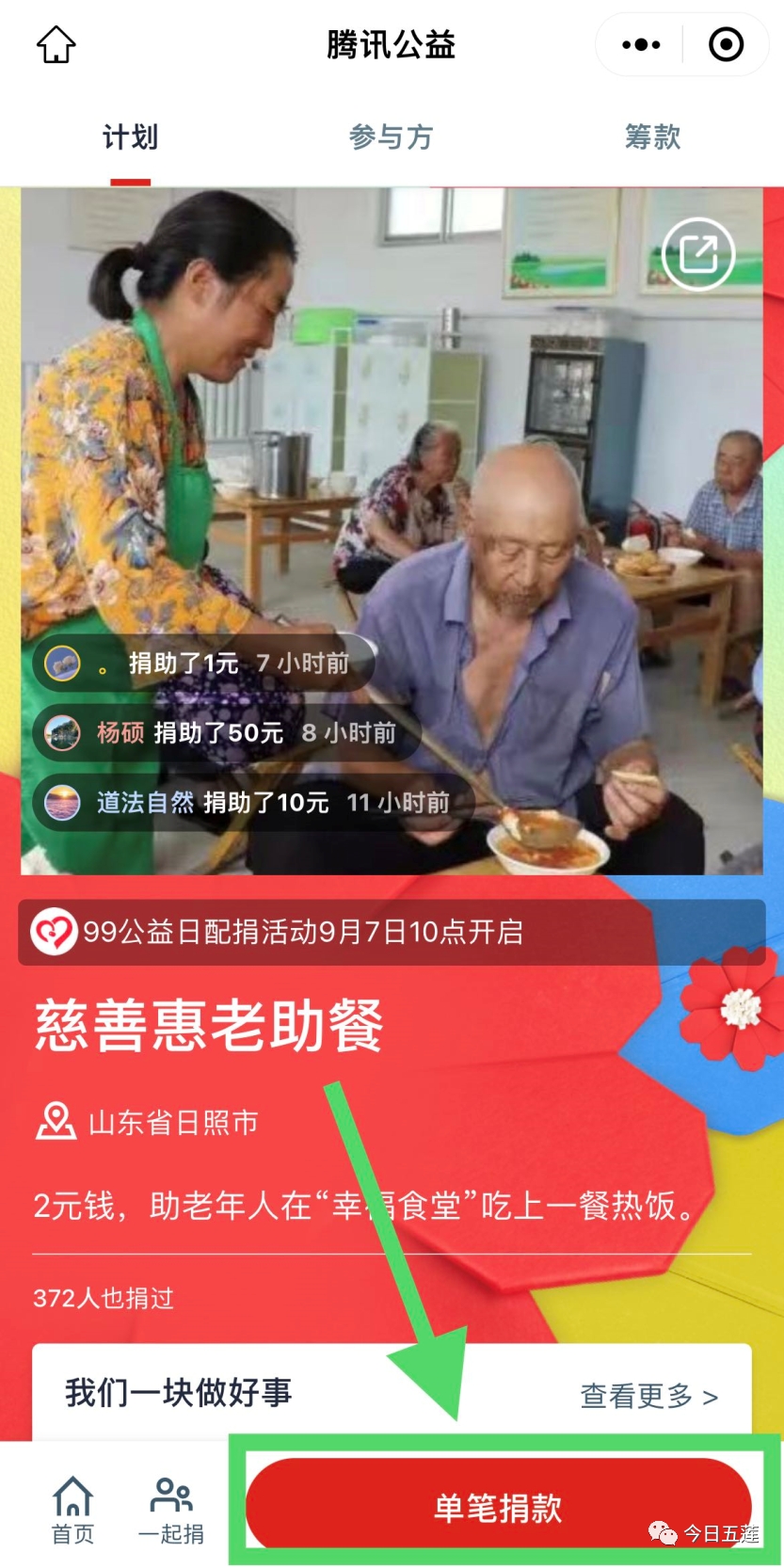784x1568 pixels.
Task: Switch to the 参与方 tab
Action: [x=391, y=137]
